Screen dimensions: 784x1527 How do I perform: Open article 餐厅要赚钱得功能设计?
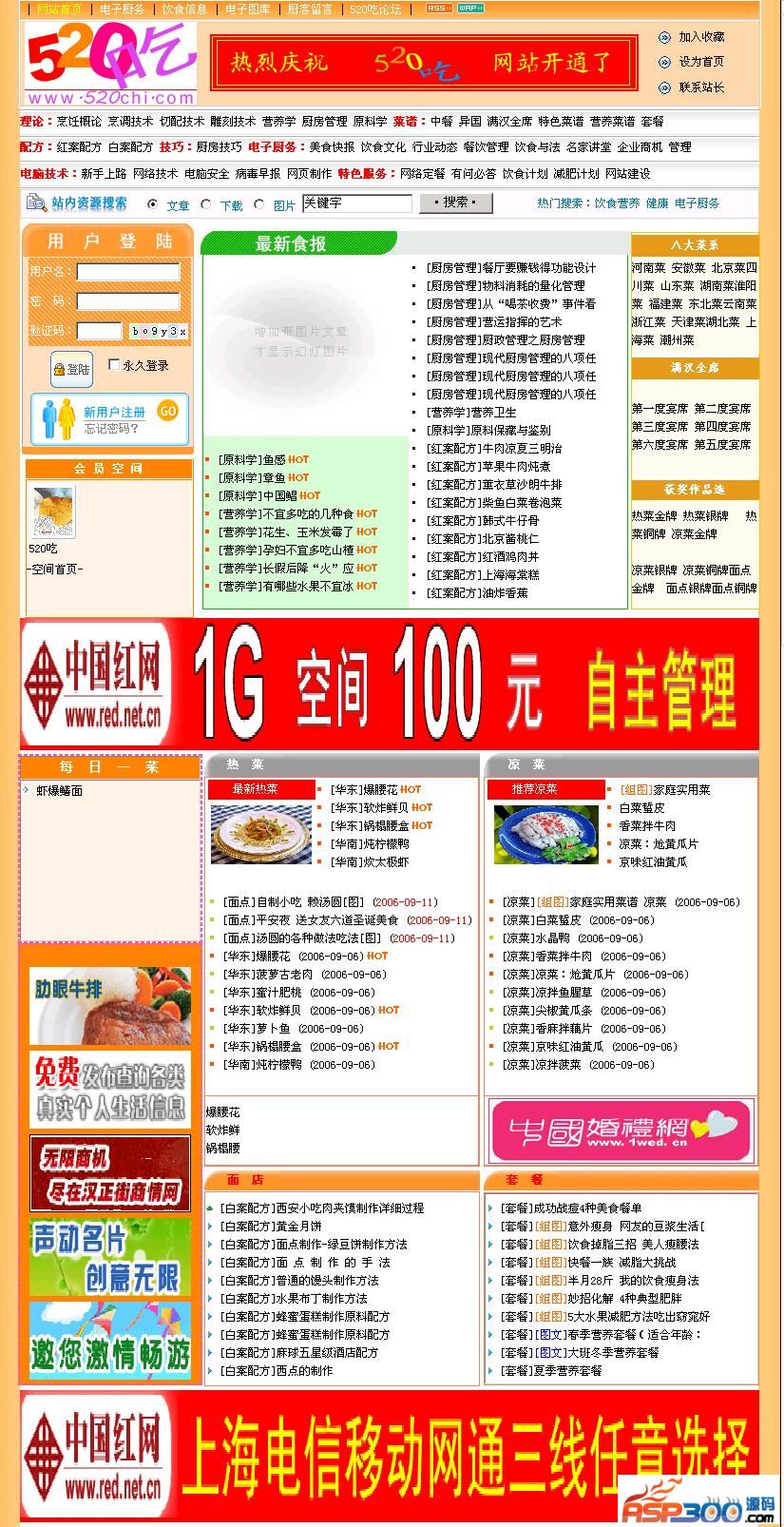click(511, 268)
